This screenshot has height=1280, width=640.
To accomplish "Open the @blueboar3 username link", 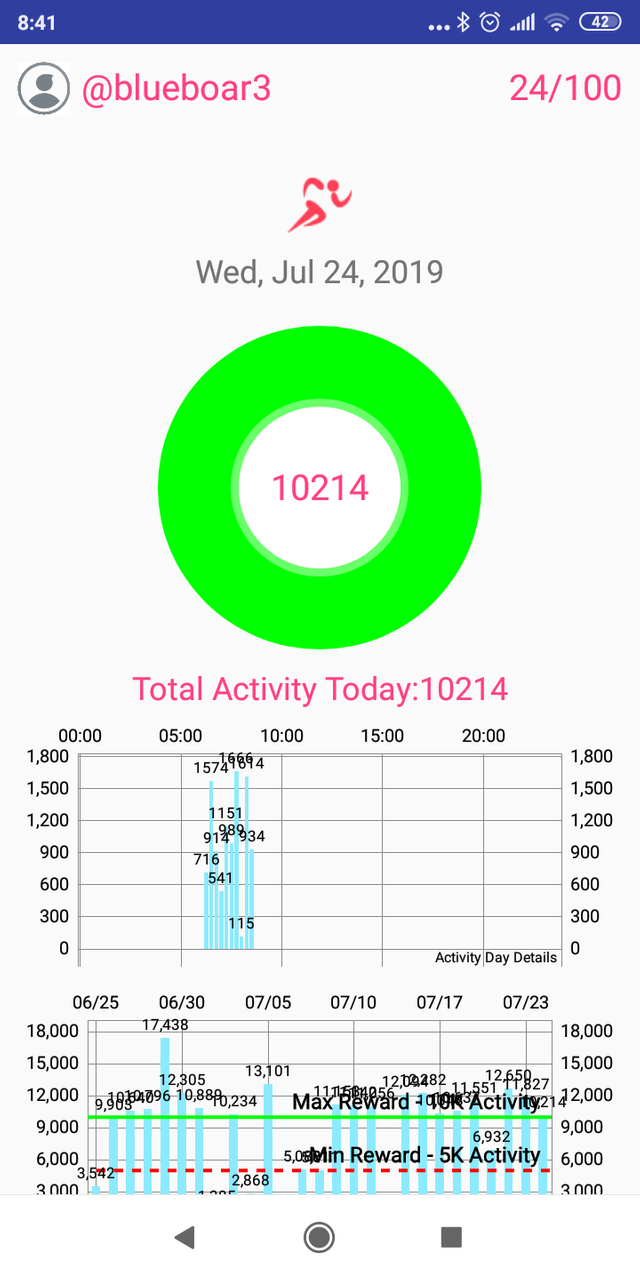I will tap(176, 88).
